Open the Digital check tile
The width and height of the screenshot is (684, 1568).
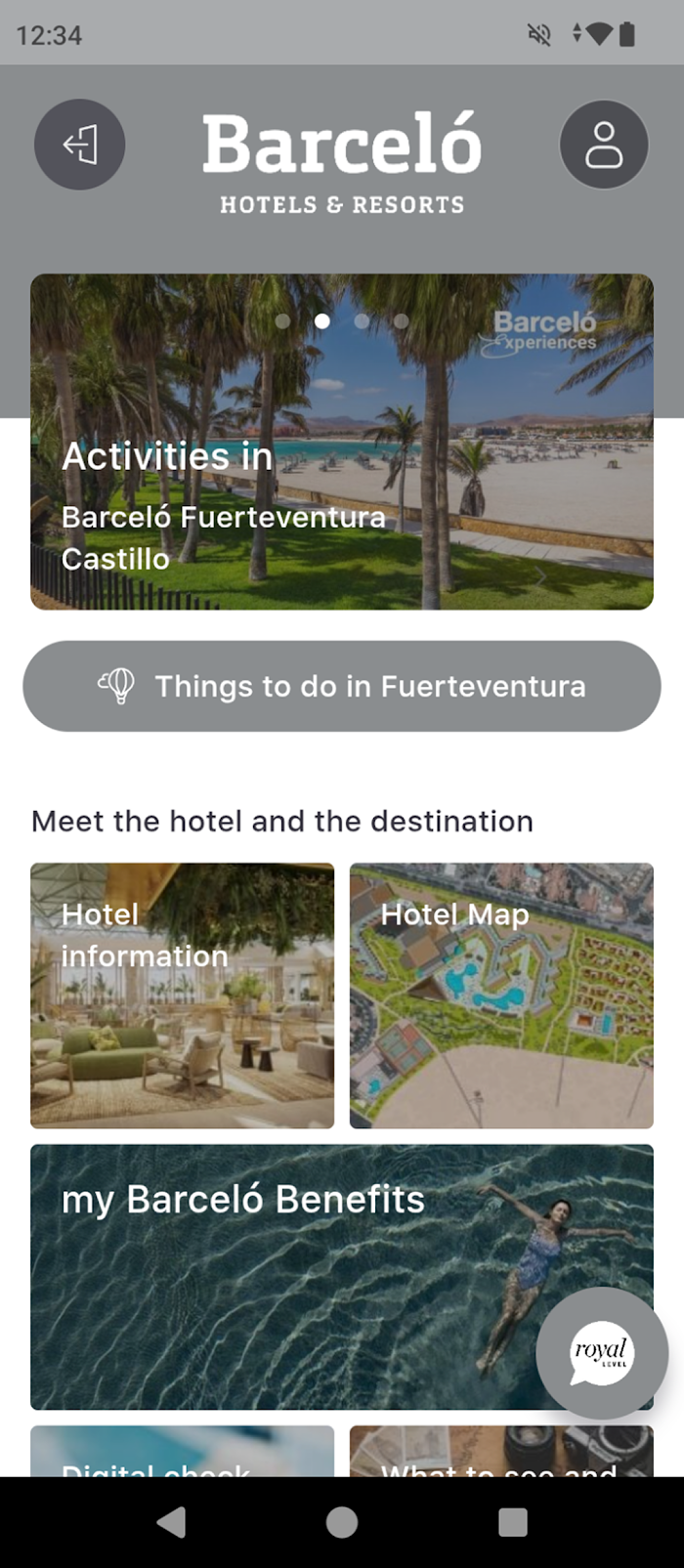(x=183, y=1451)
